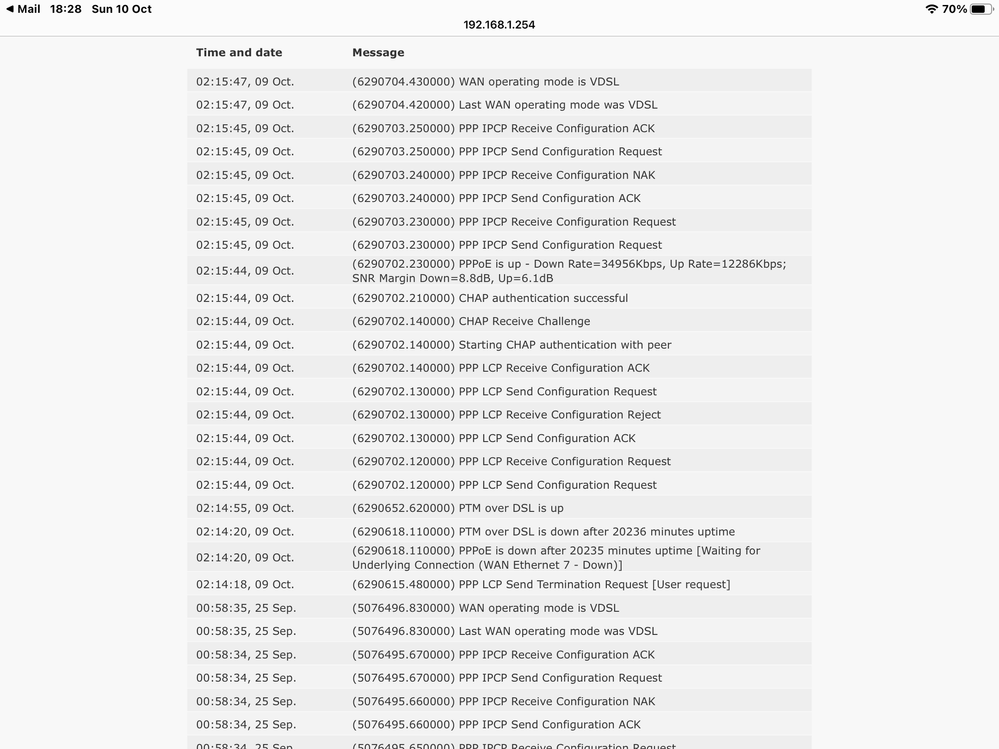Tap the 192.168.1.254 address bar

tap(499, 25)
